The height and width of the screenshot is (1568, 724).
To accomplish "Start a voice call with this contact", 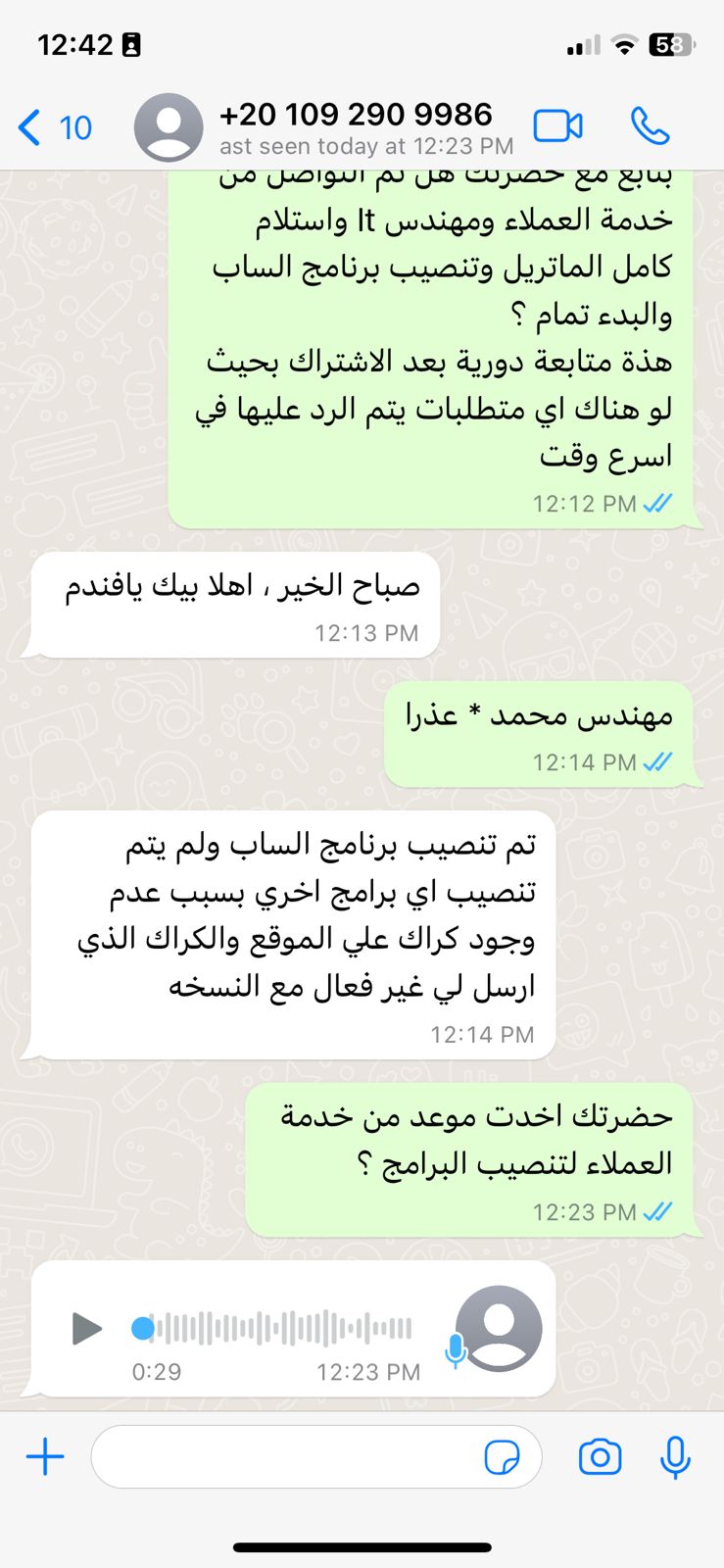I will (650, 126).
